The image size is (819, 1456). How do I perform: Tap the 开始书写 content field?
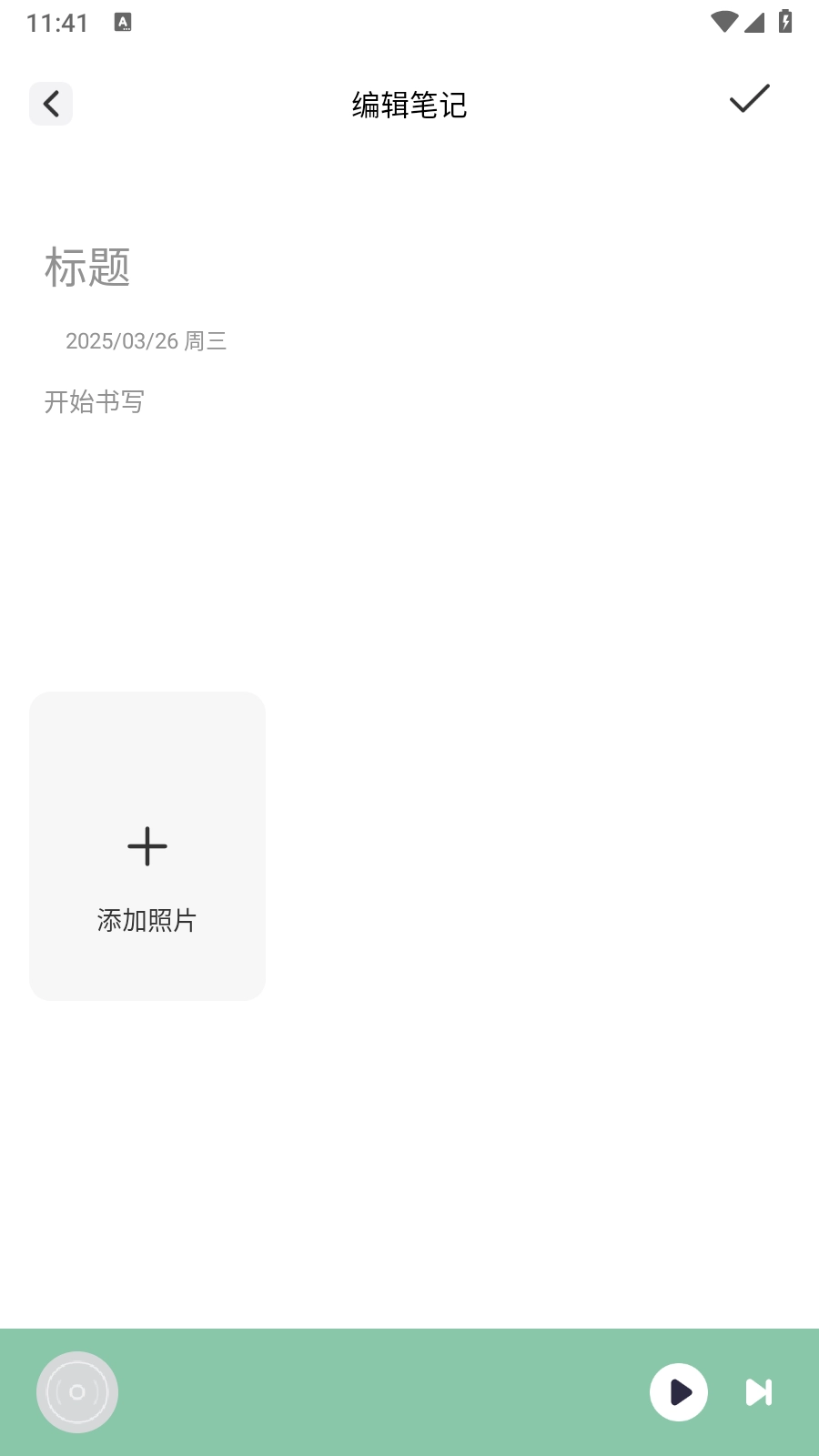pyautogui.click(x=95, y=401)
